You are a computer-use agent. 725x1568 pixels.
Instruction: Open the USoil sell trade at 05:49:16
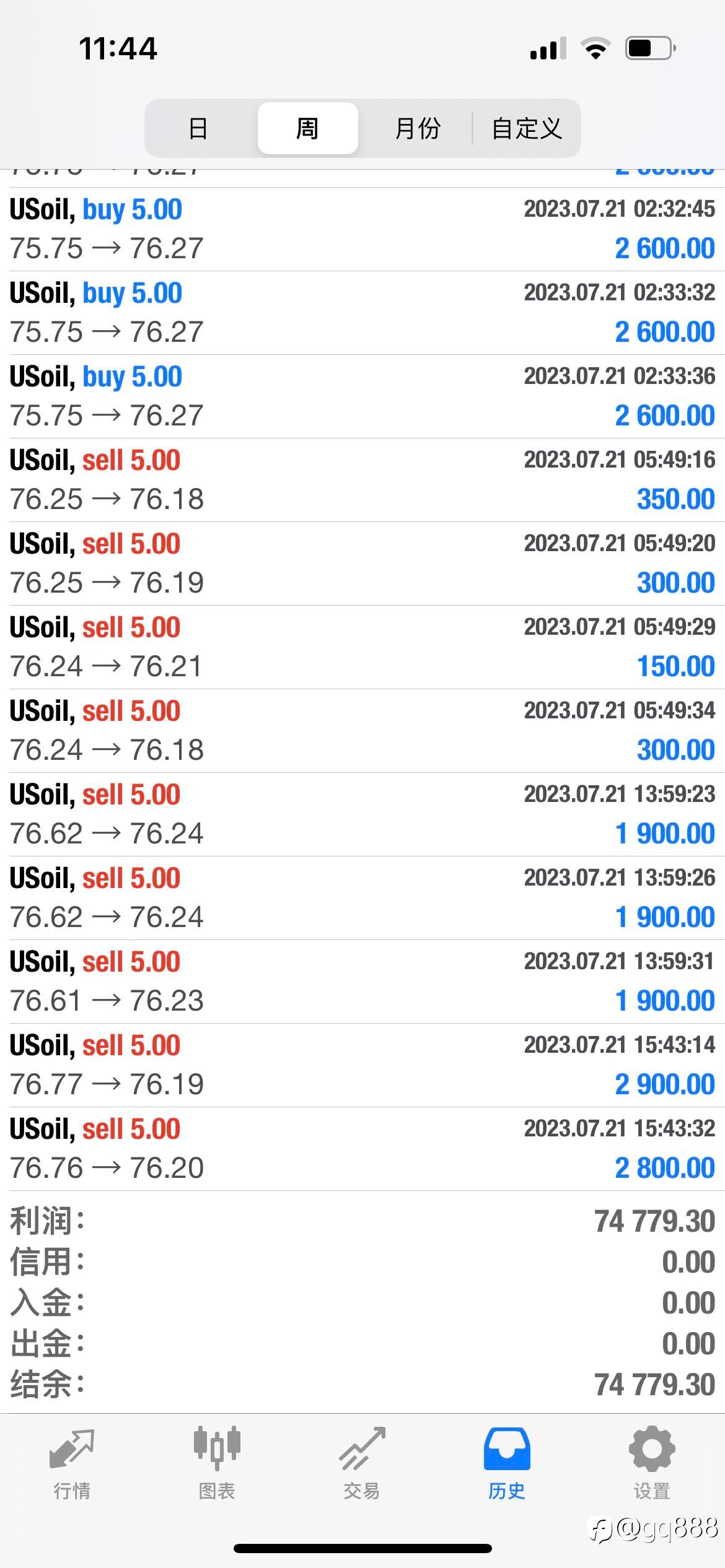pyautogui.click(x=362, y=480)
